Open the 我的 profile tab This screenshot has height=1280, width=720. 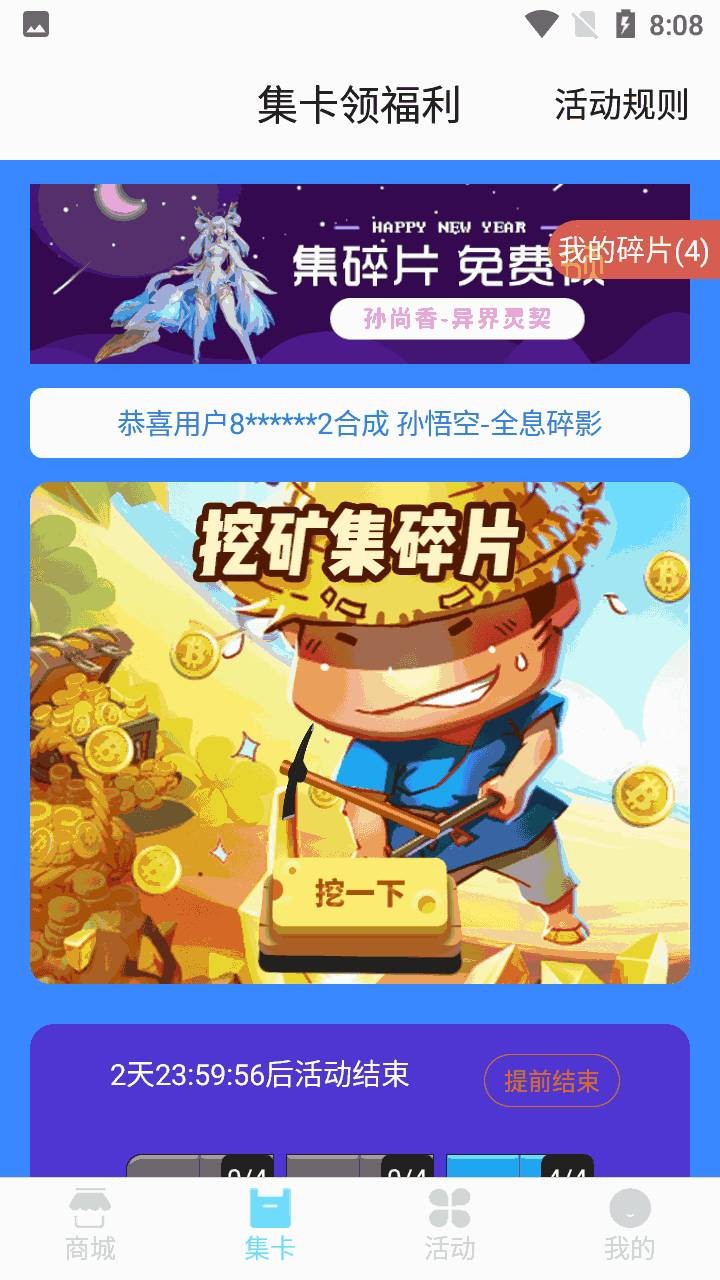(630, 1228)
